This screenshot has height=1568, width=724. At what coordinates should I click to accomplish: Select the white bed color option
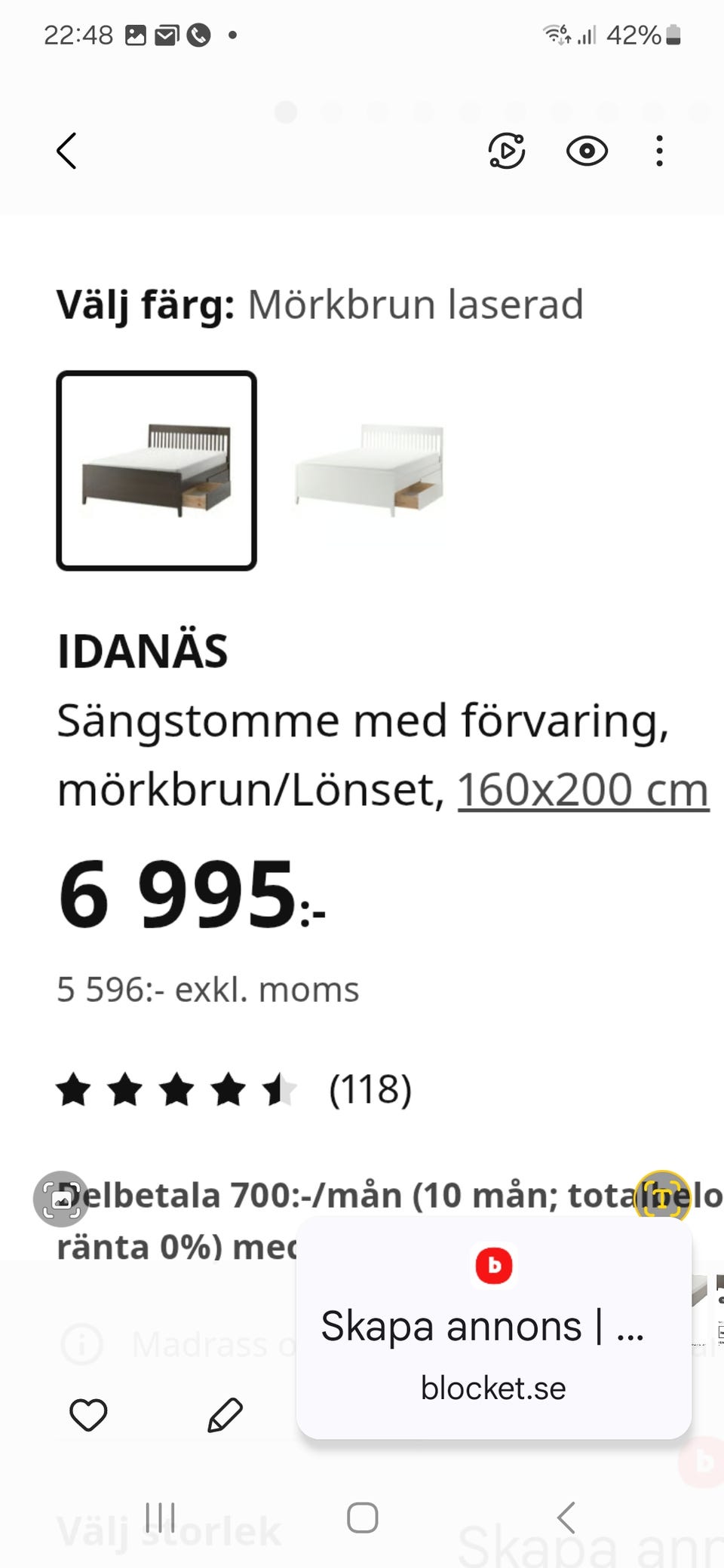(369, 470)
